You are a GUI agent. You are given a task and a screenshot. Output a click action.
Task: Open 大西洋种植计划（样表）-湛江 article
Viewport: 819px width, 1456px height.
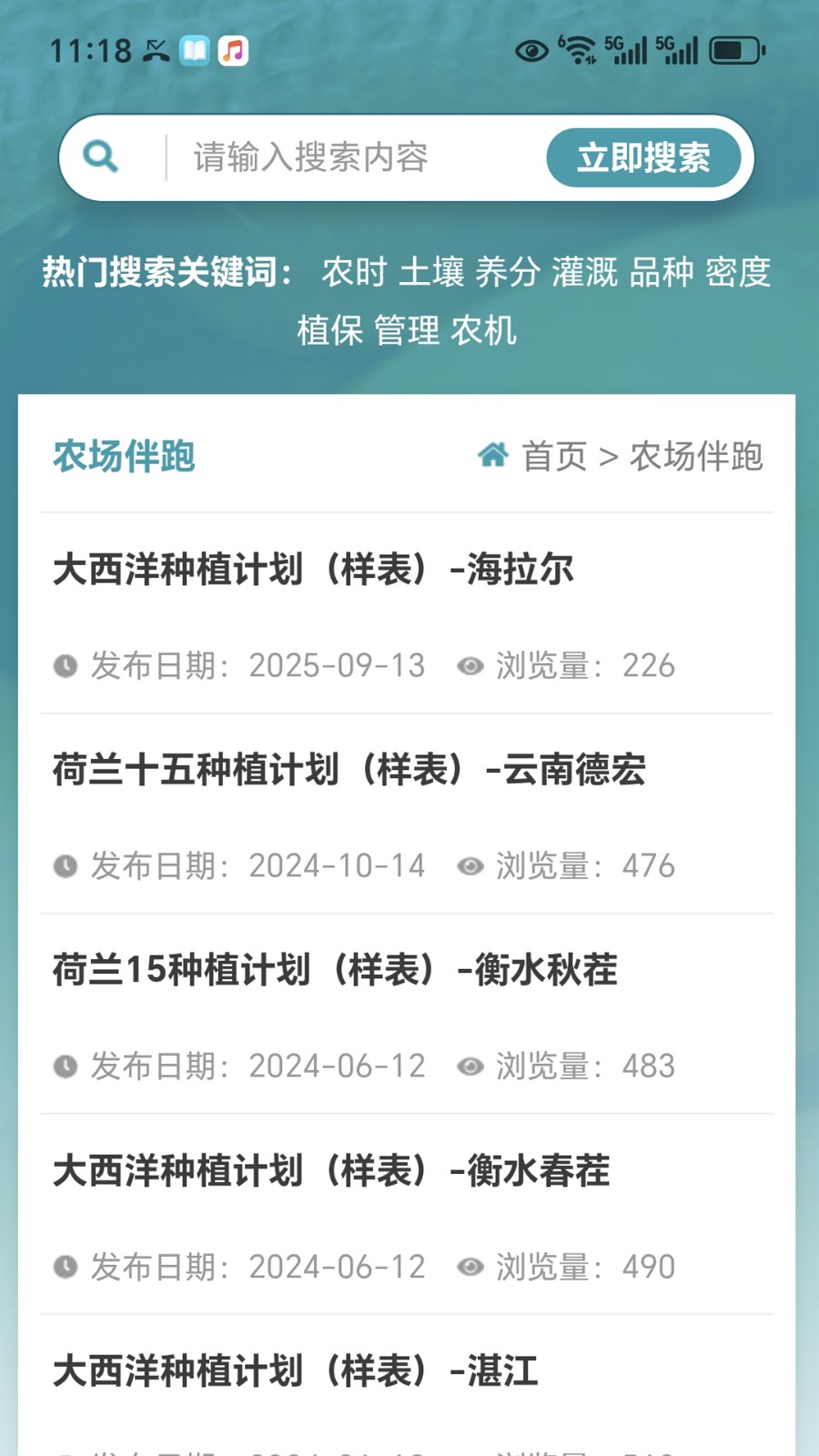click(295, 1371)
